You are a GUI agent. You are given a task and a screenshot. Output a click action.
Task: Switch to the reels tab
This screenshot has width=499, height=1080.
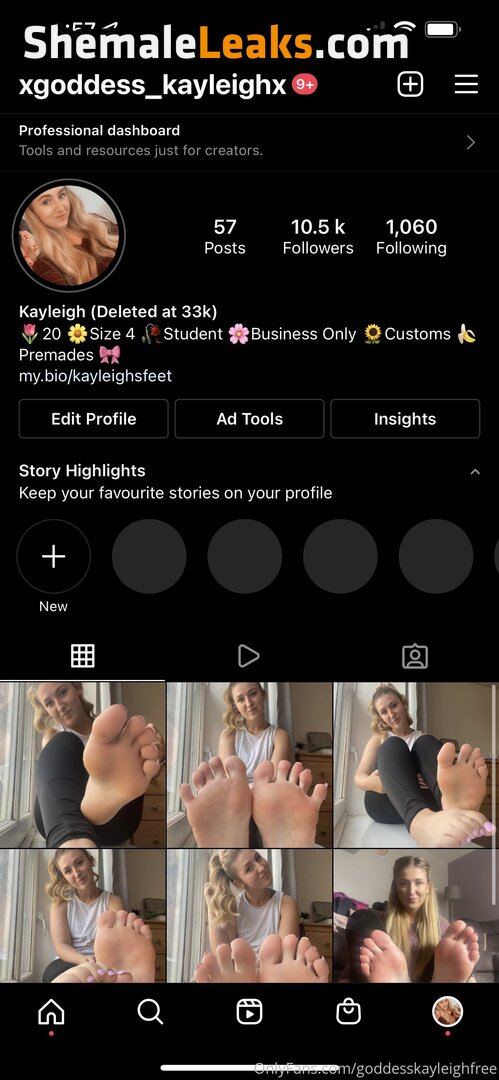[249, 656]
